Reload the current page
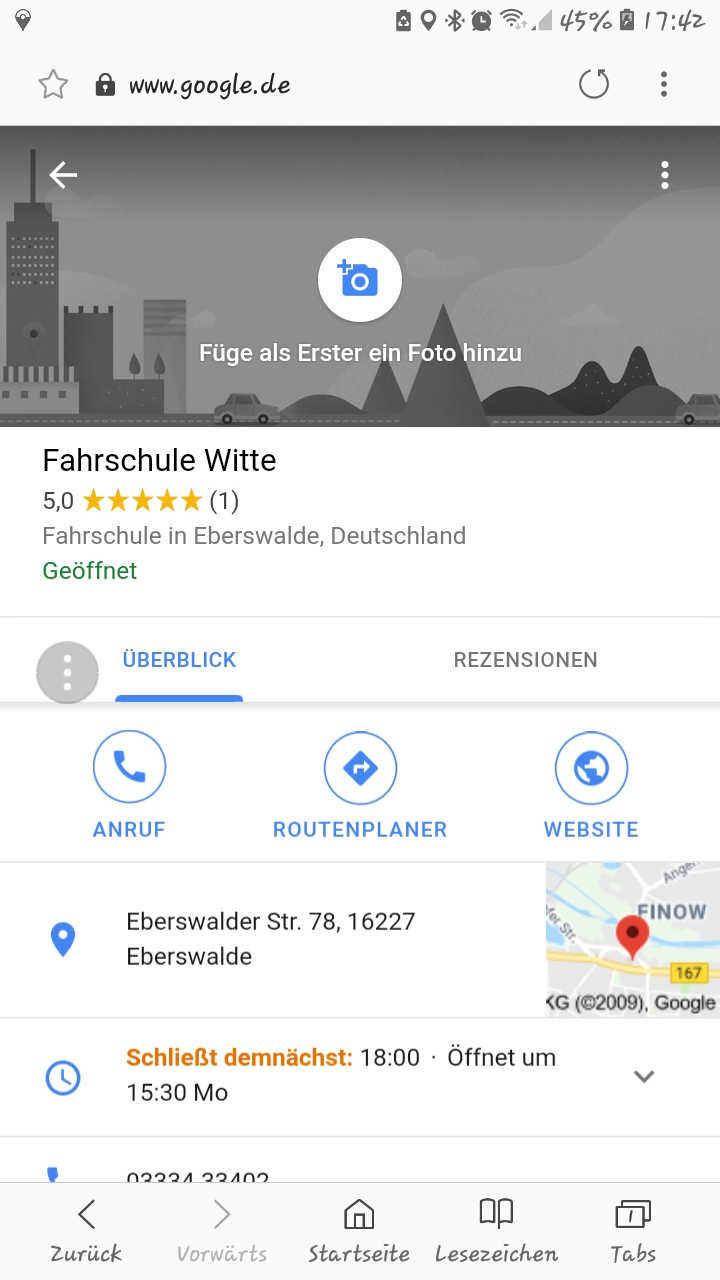 coord(594,85)
